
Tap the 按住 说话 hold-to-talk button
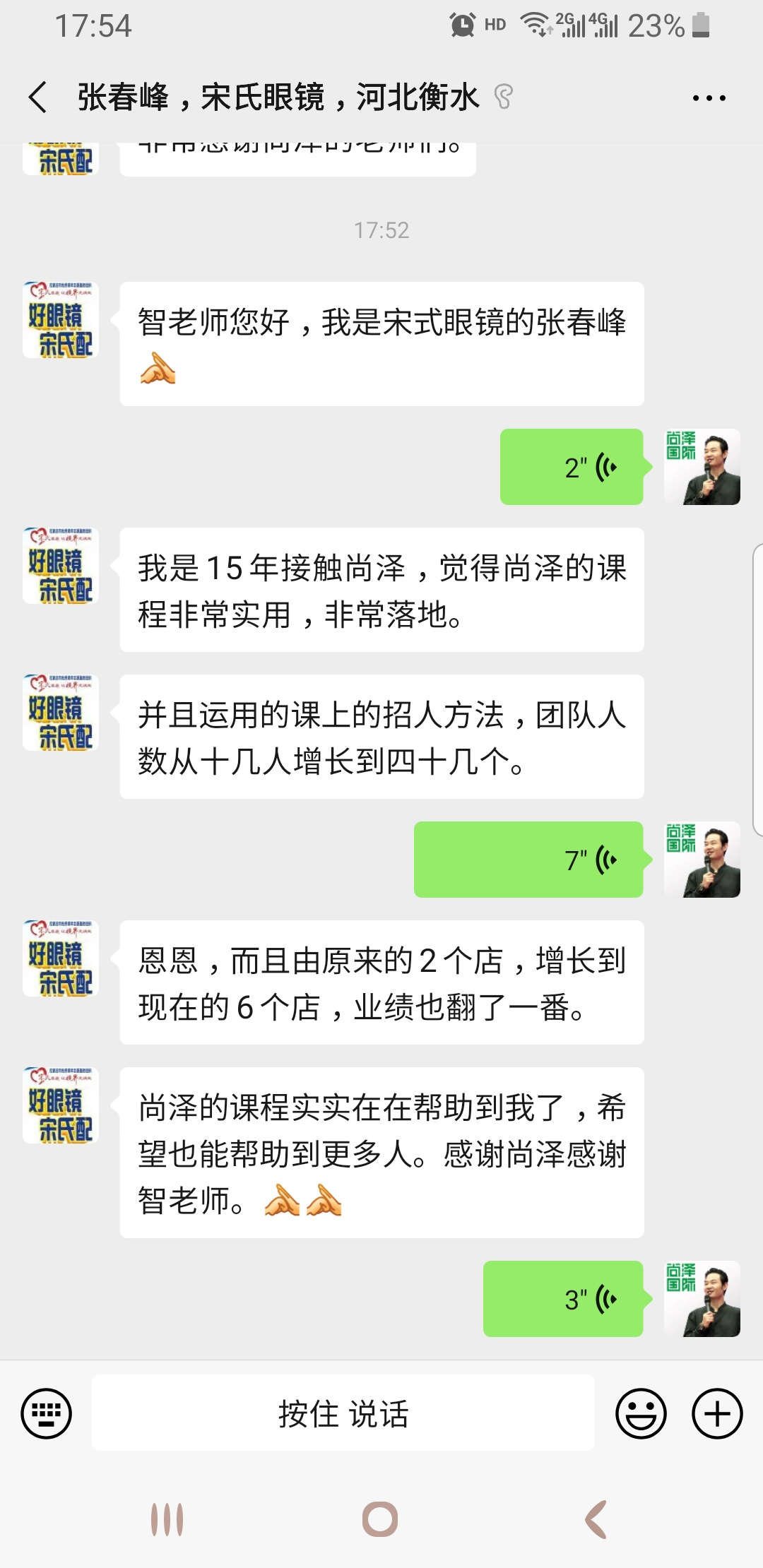(x=343, y=1413)
